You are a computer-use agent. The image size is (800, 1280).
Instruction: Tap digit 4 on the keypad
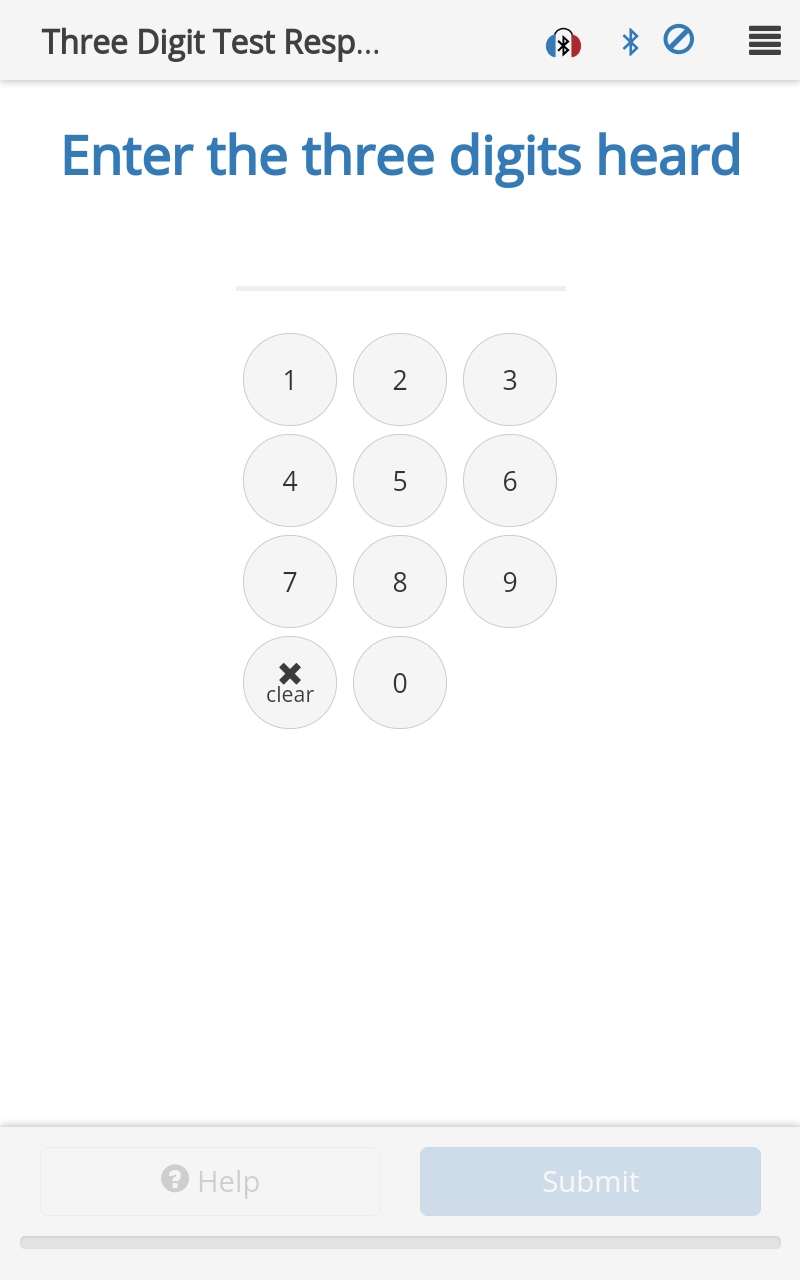290,481
